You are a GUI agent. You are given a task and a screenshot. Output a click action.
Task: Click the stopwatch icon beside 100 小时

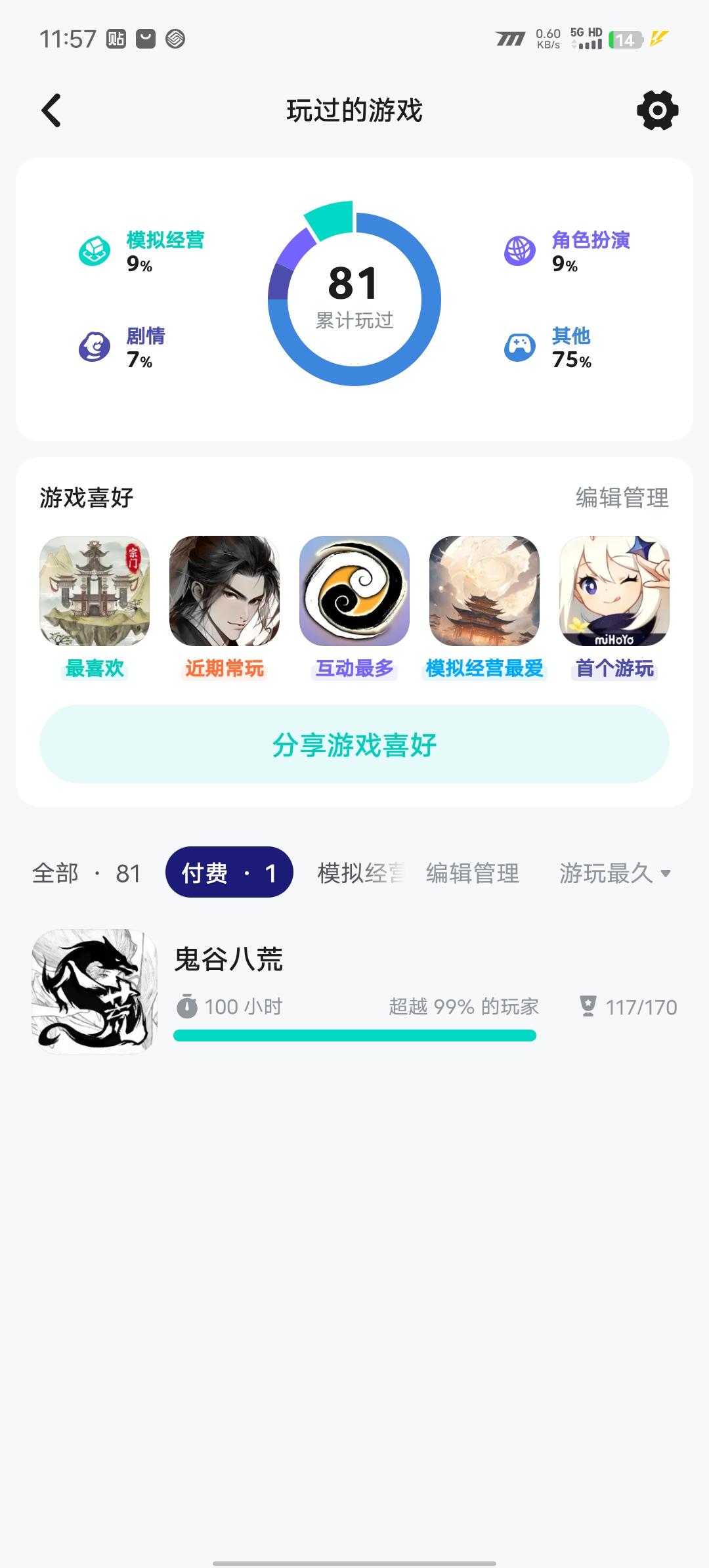pyautogui.click(x=187, y=1006)
